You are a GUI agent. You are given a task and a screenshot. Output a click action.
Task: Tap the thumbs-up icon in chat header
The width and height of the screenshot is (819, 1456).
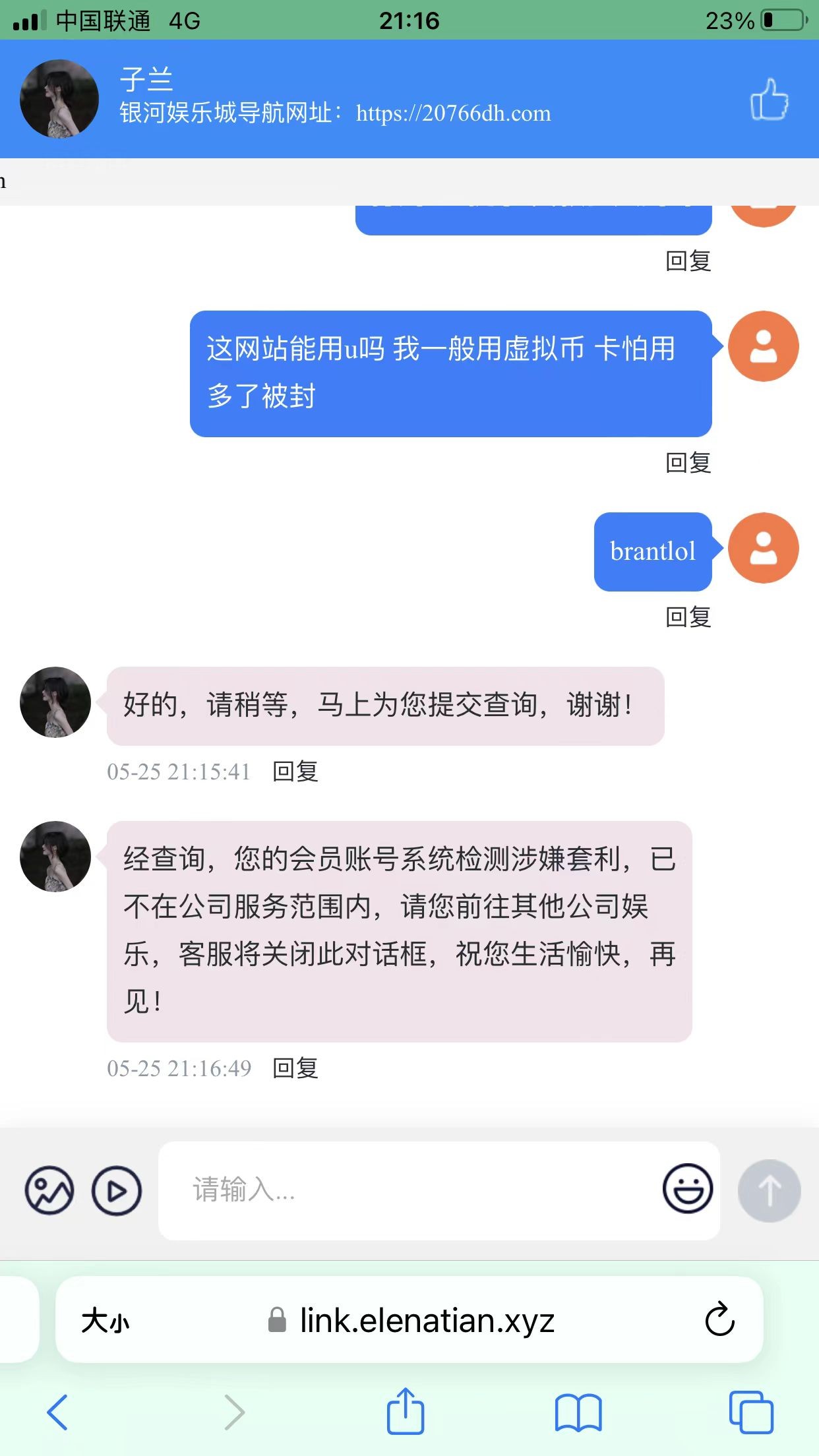tap(769, 100)
